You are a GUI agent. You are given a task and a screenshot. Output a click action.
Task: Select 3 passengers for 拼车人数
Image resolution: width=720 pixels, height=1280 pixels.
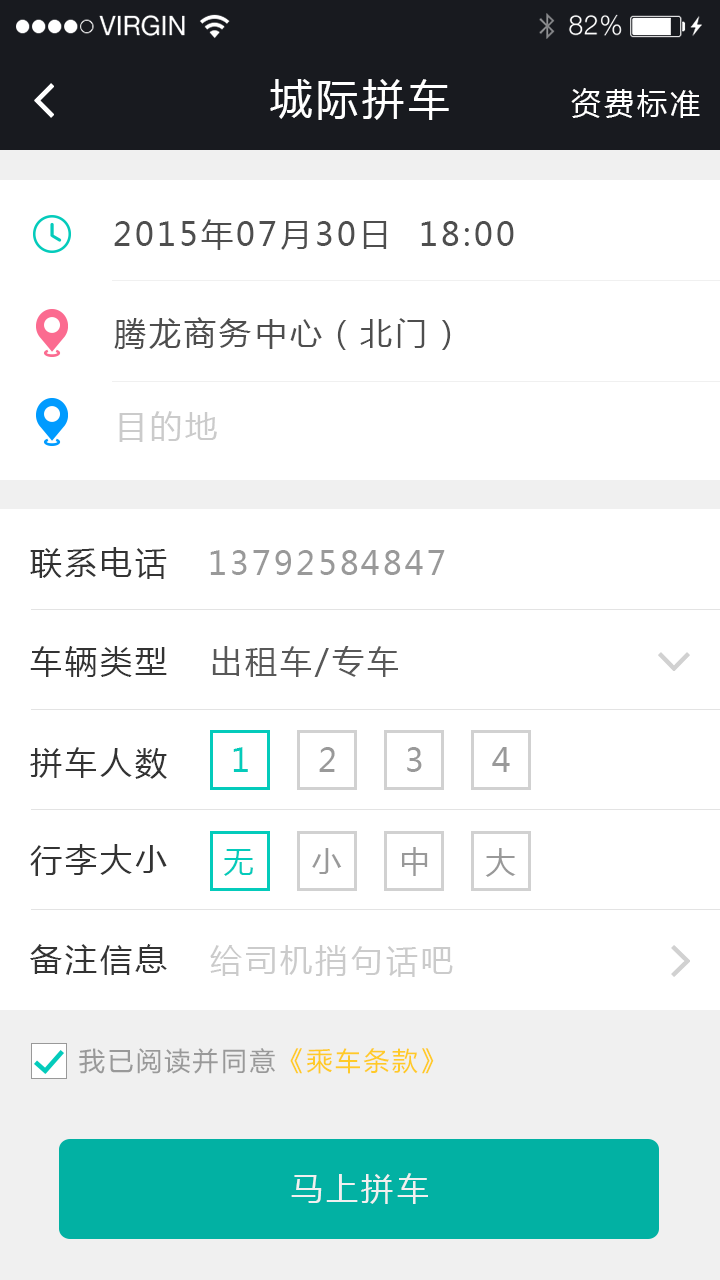(414, 760)
